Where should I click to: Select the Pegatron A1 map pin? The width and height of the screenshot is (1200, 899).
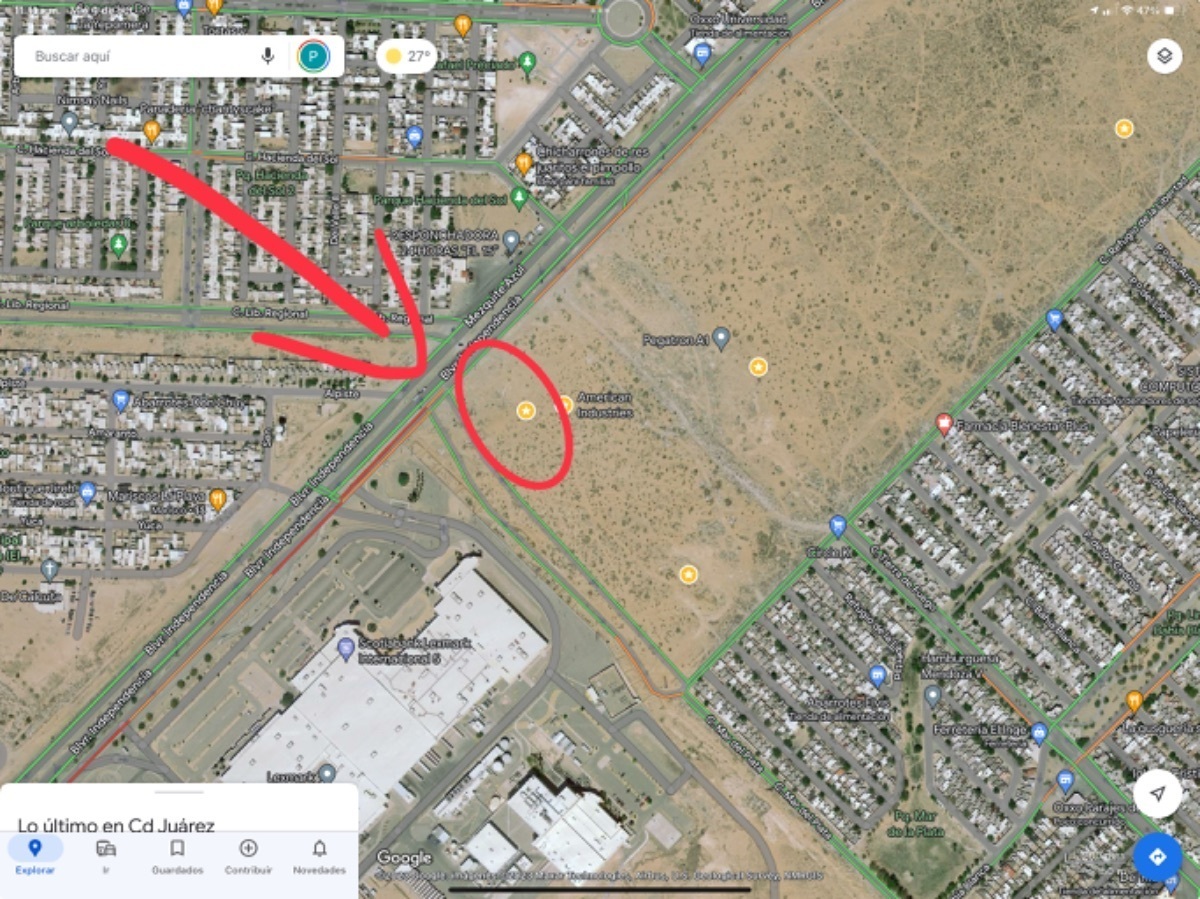point(721,338)
